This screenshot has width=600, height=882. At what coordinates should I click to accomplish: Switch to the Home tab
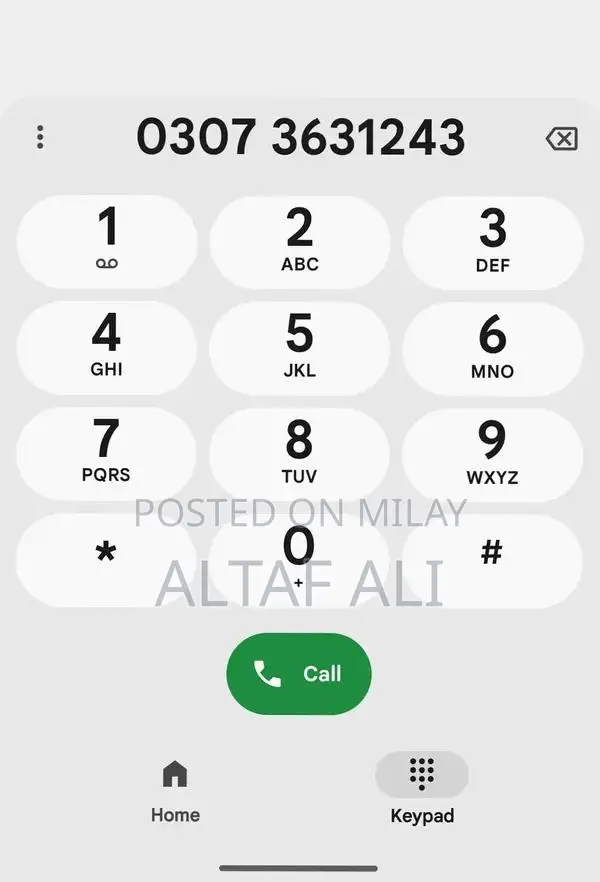(175, 789)
